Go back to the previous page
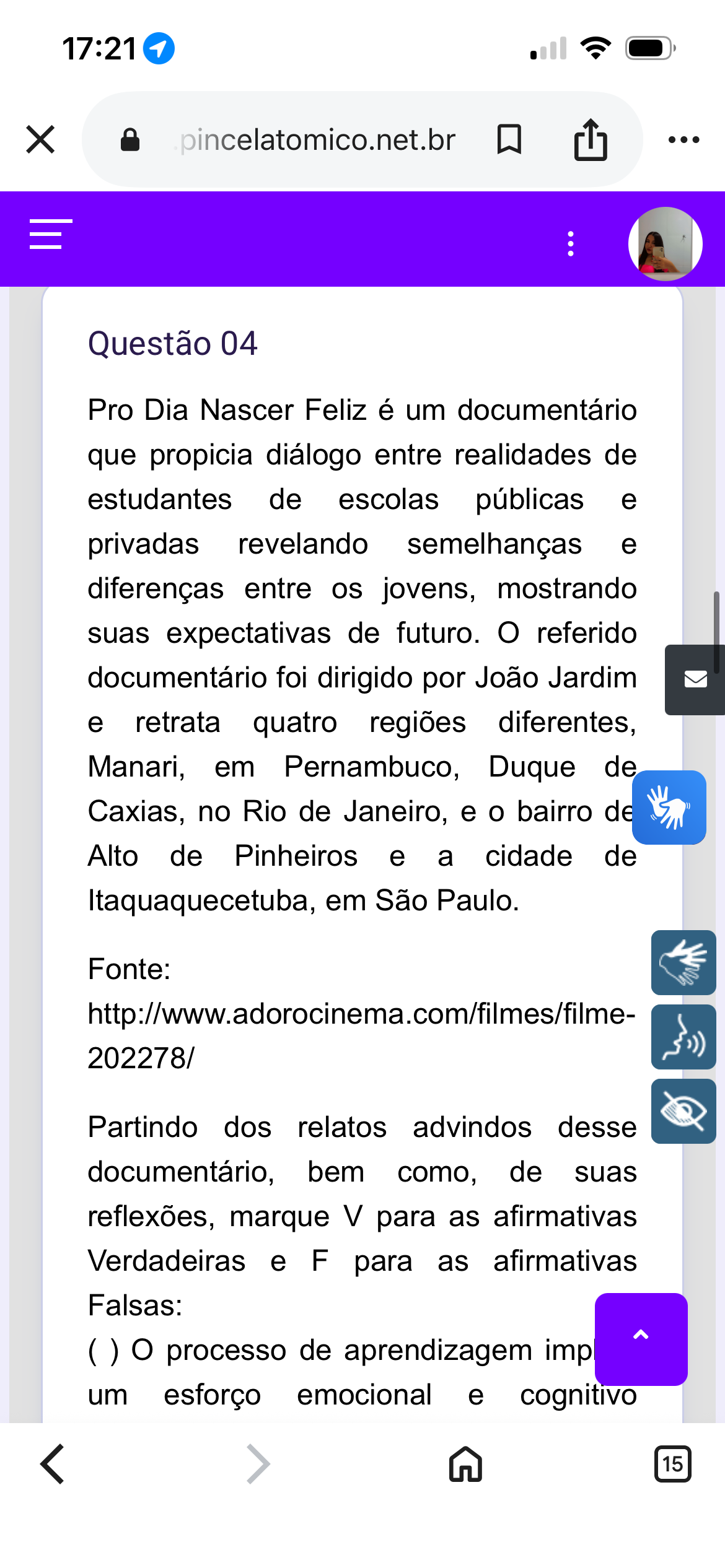Screen dimensions: 725x1568 tap(53, 1464)
